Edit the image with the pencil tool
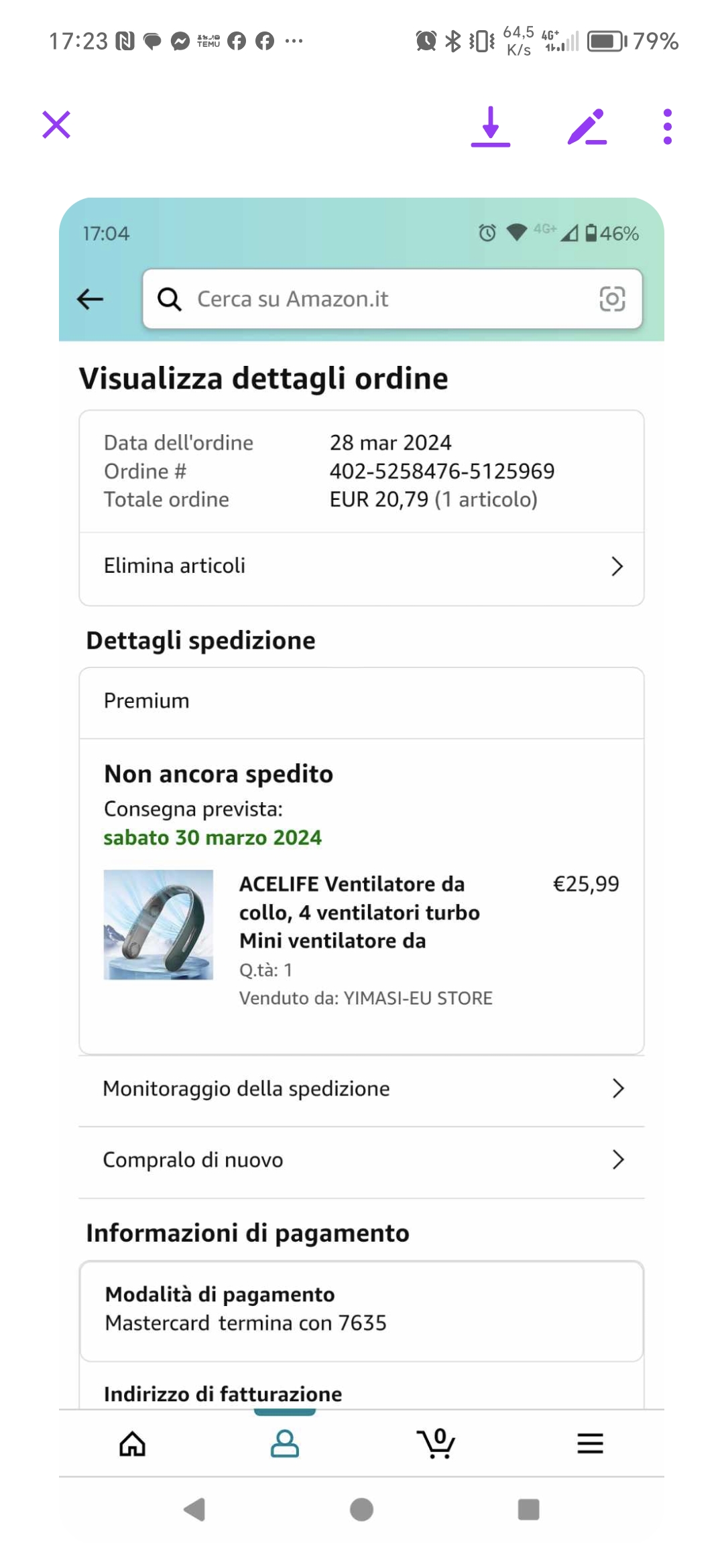This screenshot has height=1568, width=724. pos(587,127)
